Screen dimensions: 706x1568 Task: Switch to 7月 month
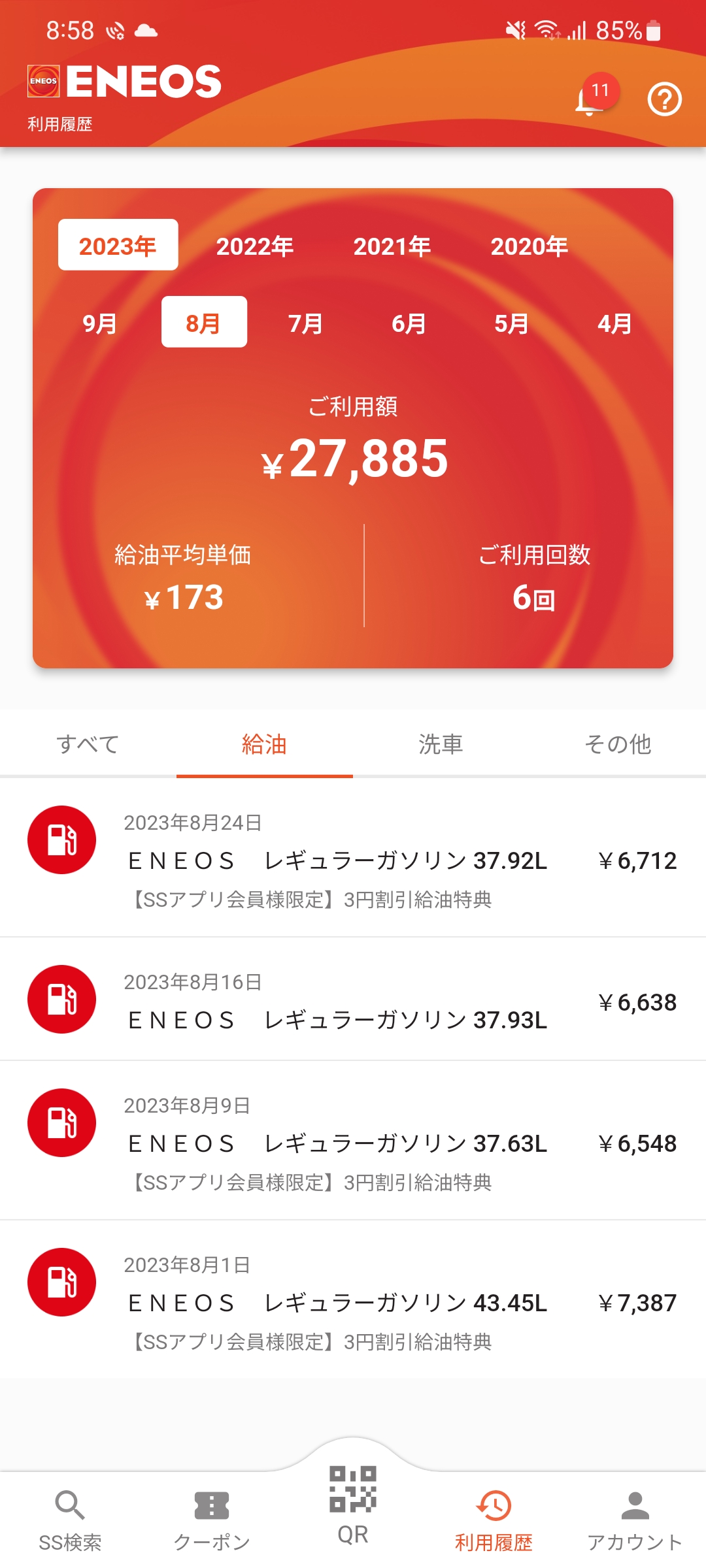(x=306, y=323)
